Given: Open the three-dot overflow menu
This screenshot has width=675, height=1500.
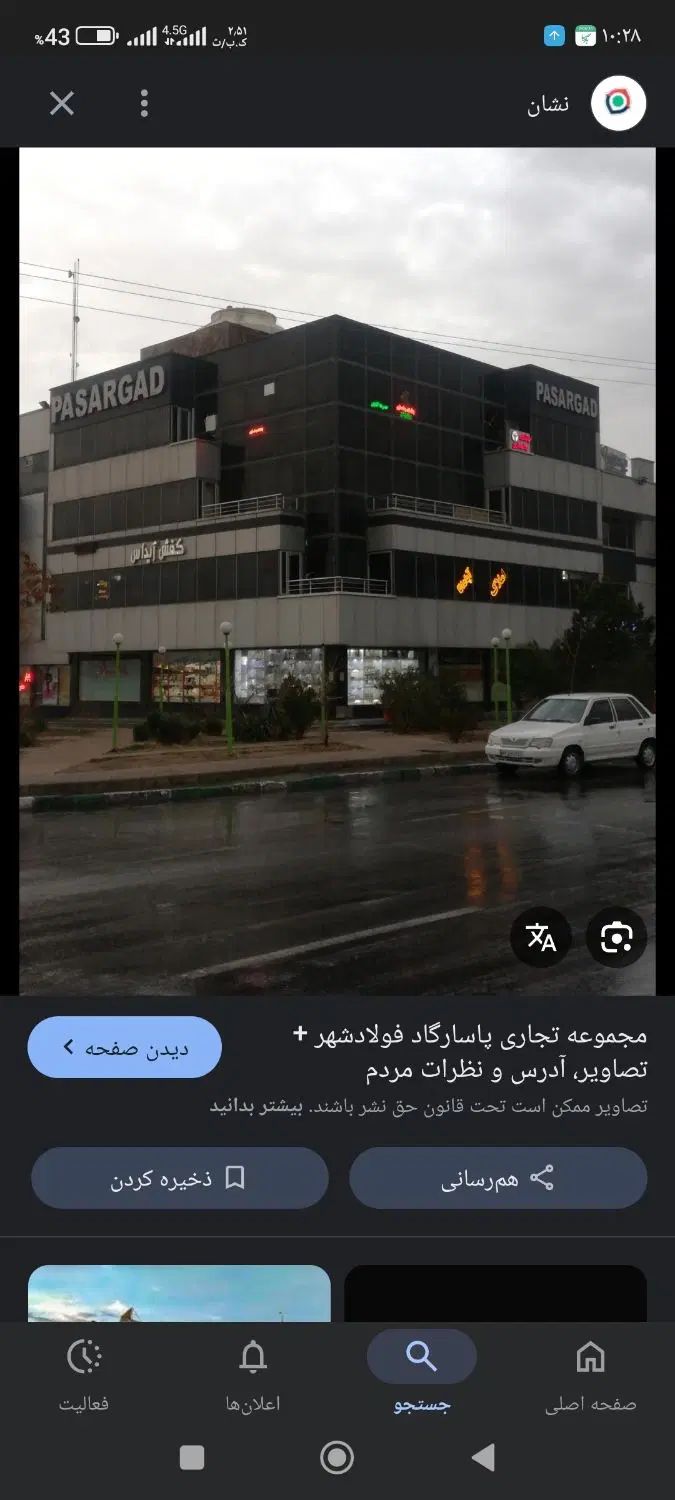Looking at the screenshot, I should coord(145,103).
